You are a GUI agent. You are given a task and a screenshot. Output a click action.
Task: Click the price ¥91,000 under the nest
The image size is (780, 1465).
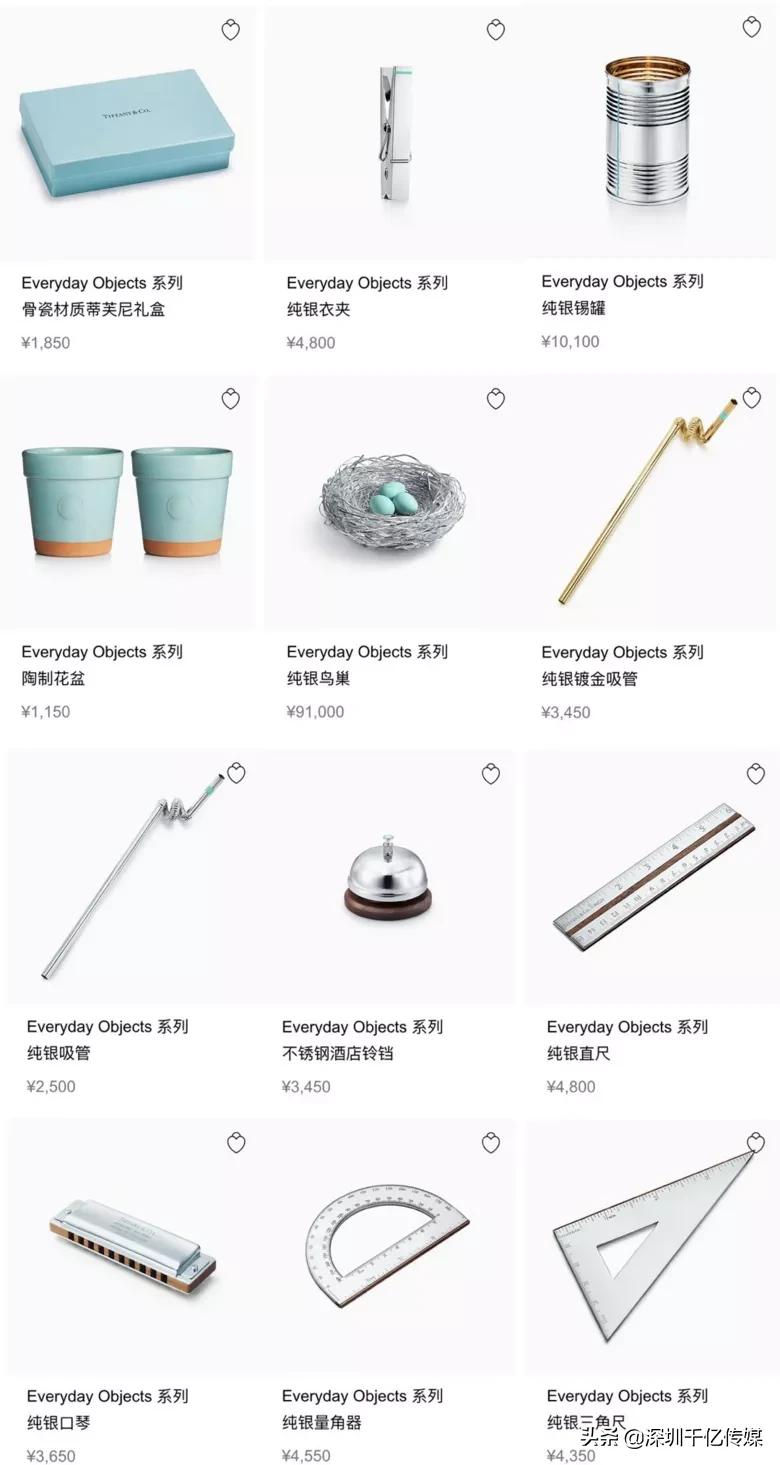pos(315,712)
